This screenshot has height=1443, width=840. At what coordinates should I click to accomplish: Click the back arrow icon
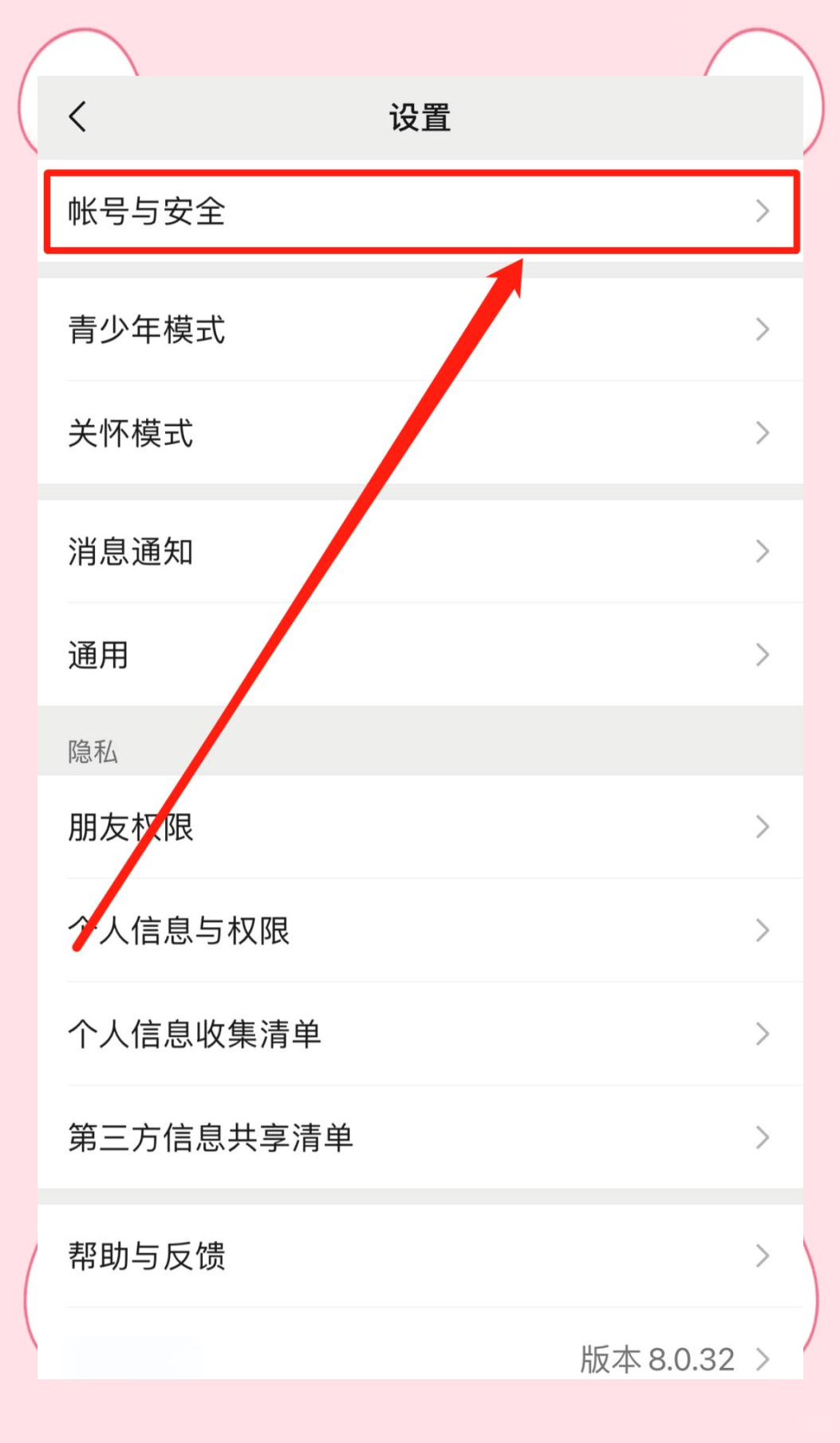tap(77, 116)
